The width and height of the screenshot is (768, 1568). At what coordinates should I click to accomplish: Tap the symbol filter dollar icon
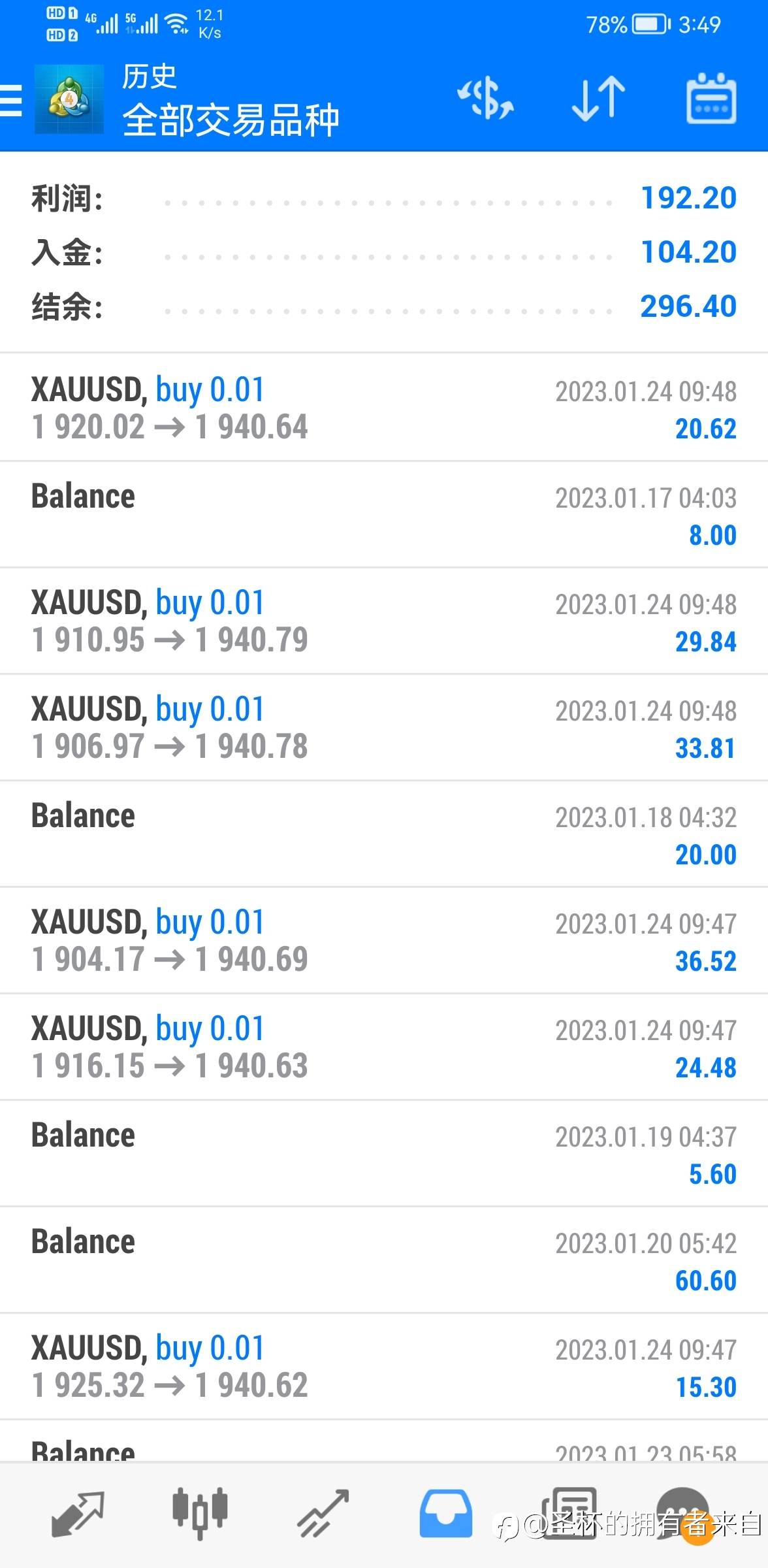point(485,99)
